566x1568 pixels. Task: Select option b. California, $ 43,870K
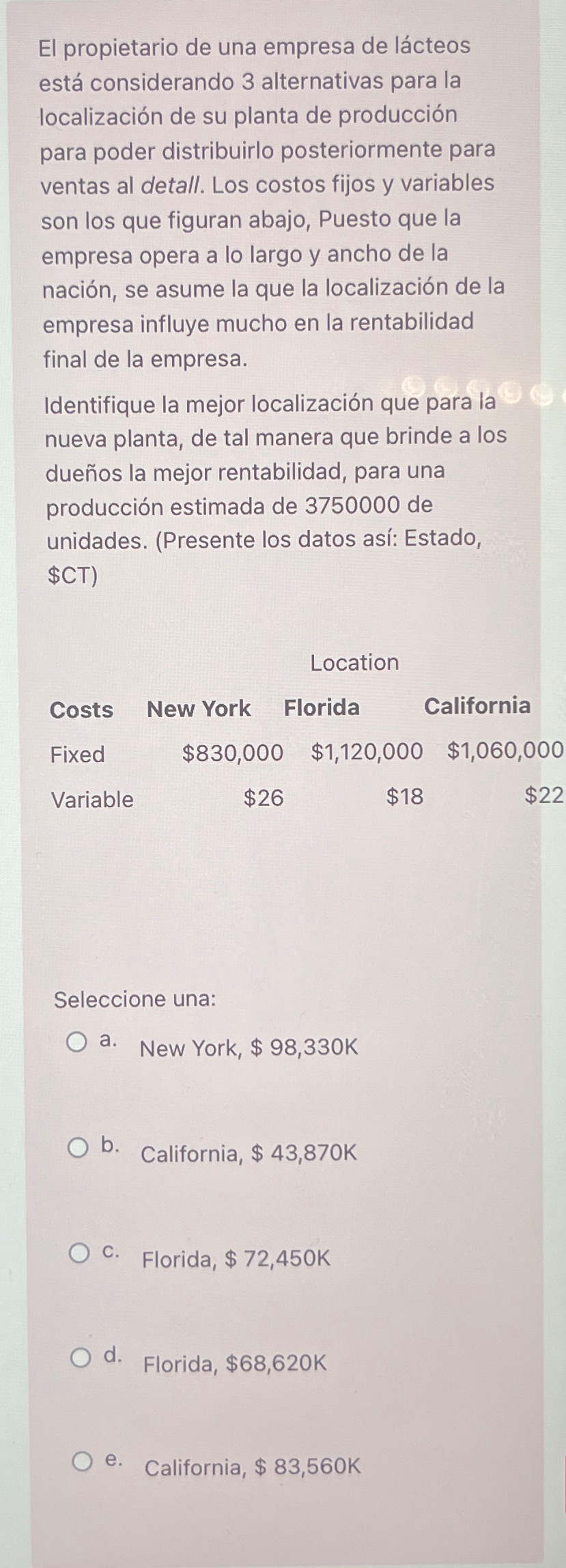click(x=78, y=1148)
